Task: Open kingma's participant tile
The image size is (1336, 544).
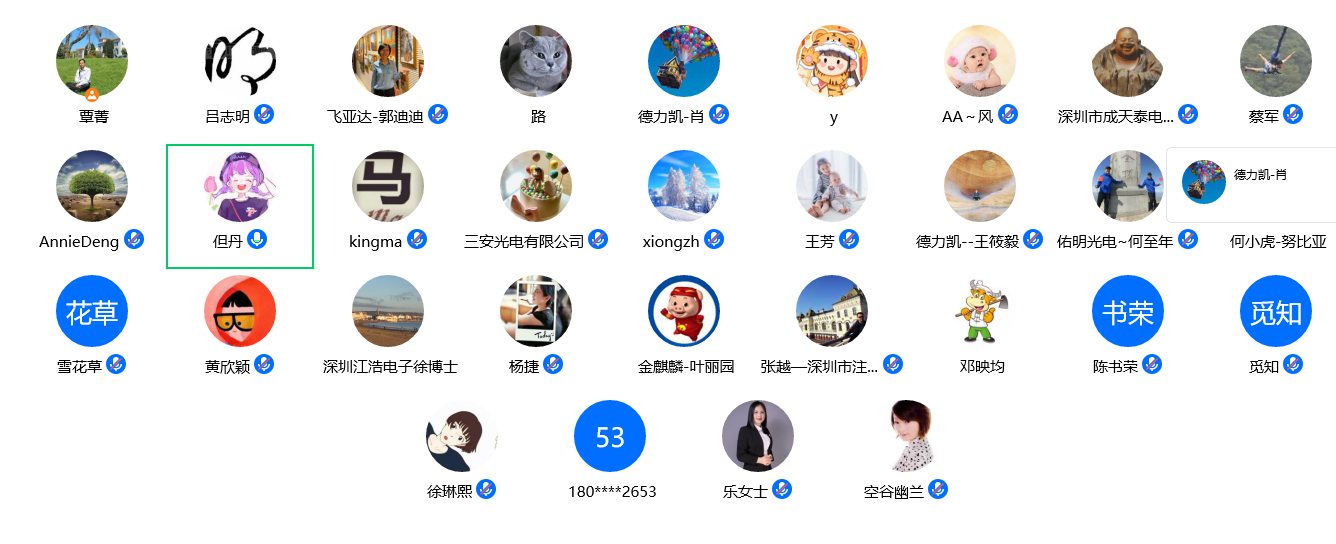Action: coord(388,187)
